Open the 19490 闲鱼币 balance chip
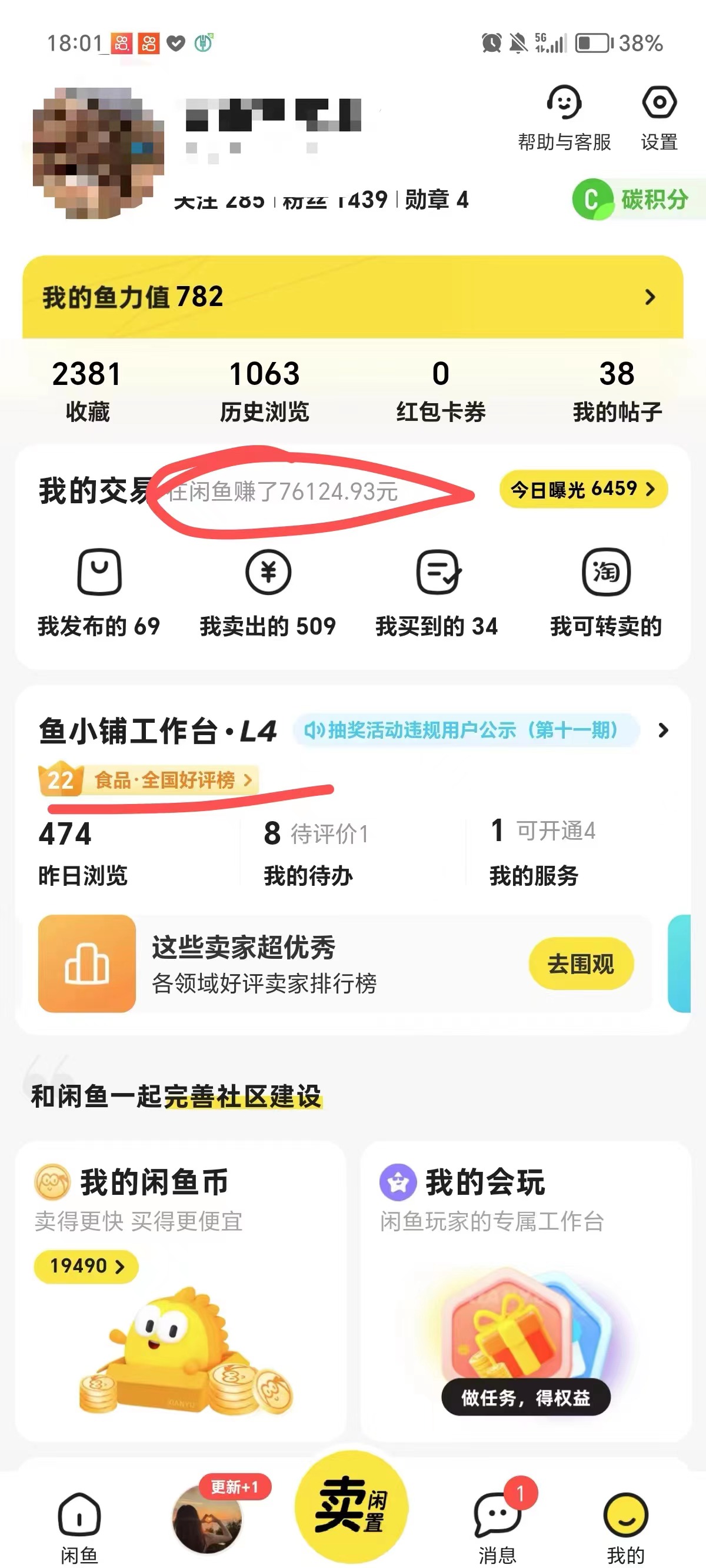This screenshot has height=1568, width=706. (x=86, y=1266)
